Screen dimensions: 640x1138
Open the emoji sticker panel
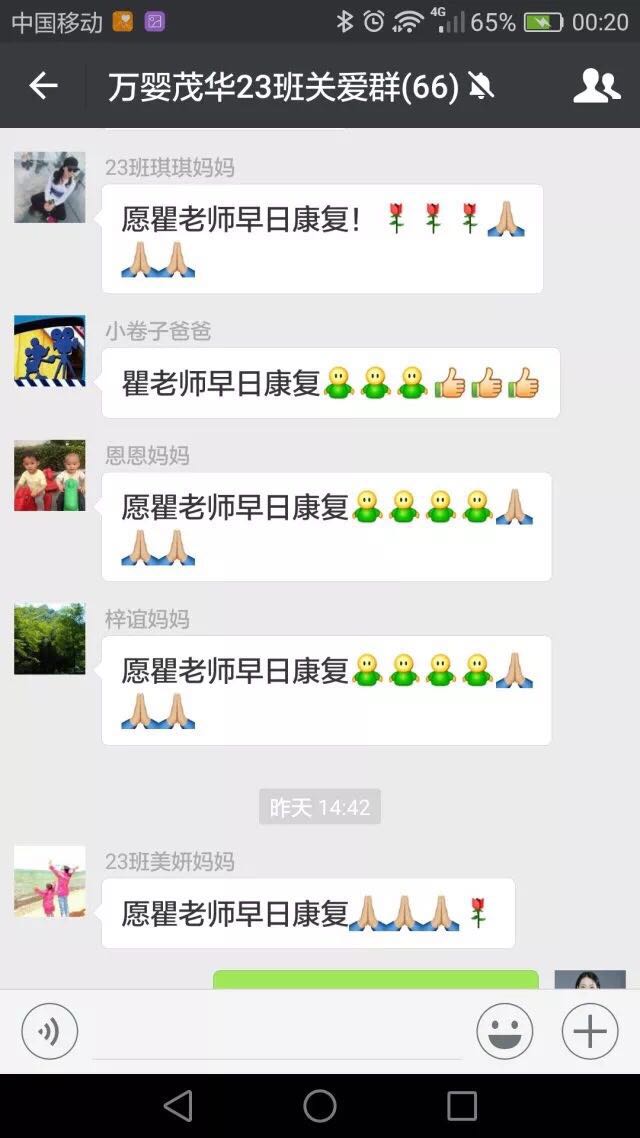(x=504, y=1031)
